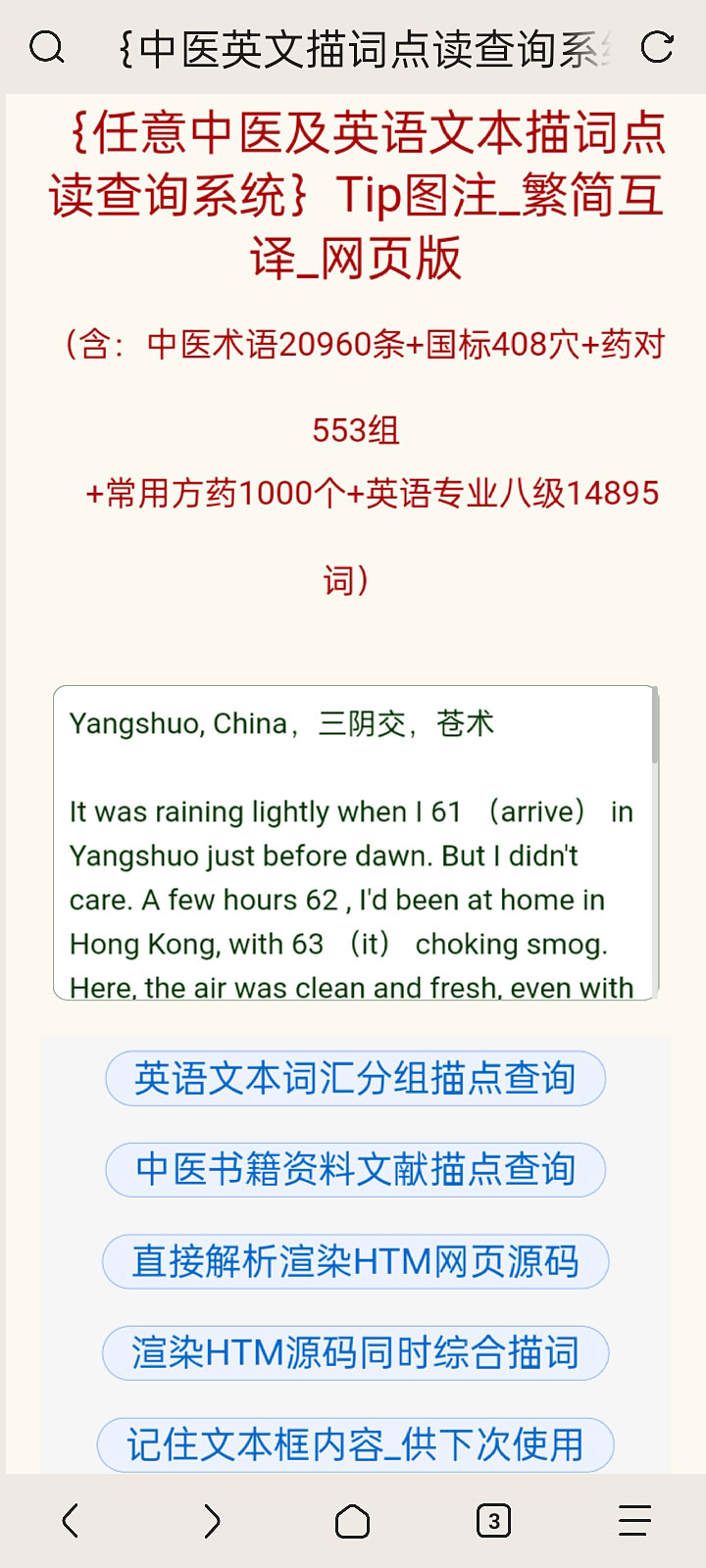Reload the page with the refresh icon
This screenshot has width=706, height=1568.
(657, 46)
